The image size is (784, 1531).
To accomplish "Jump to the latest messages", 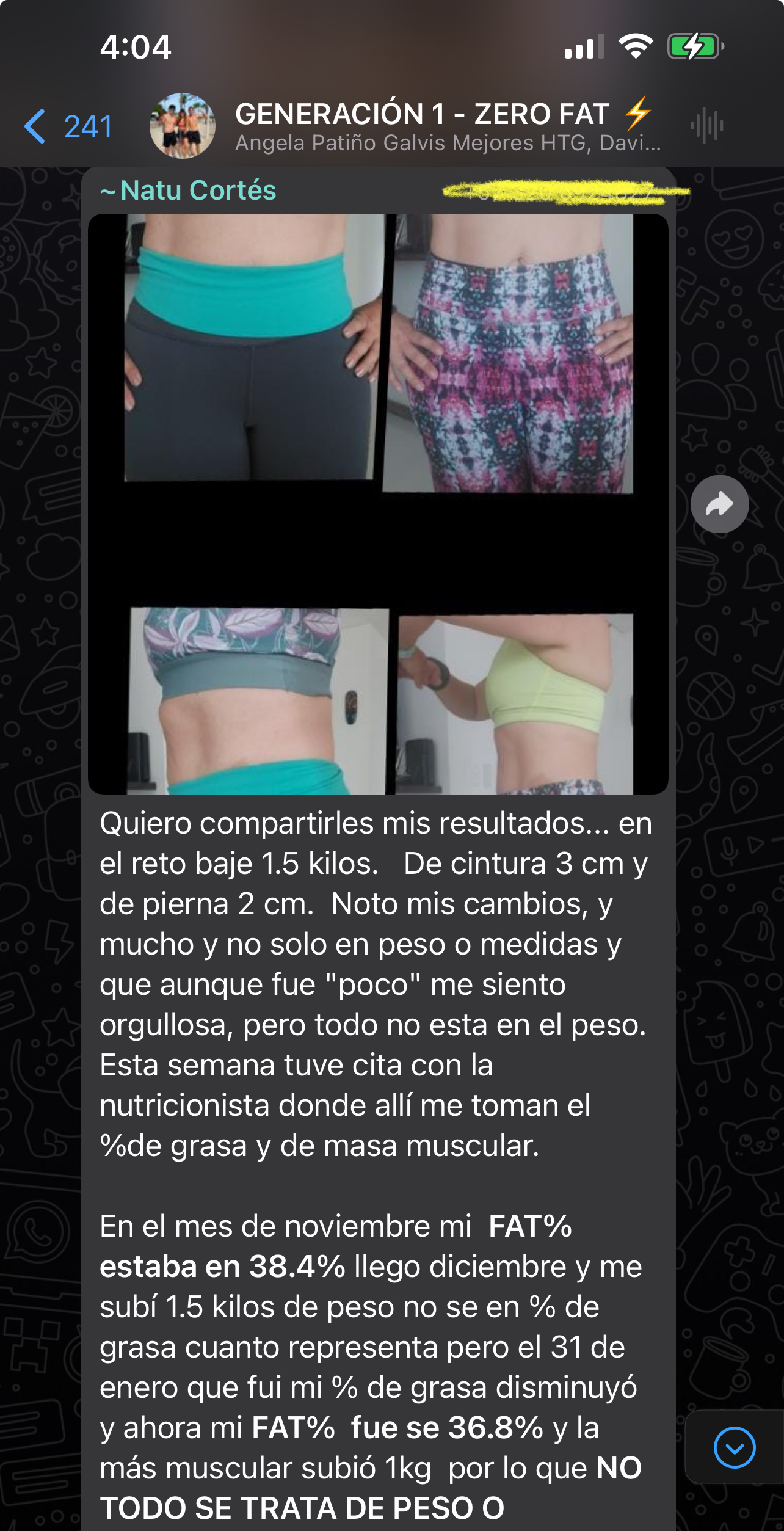I will (734, 1447).
